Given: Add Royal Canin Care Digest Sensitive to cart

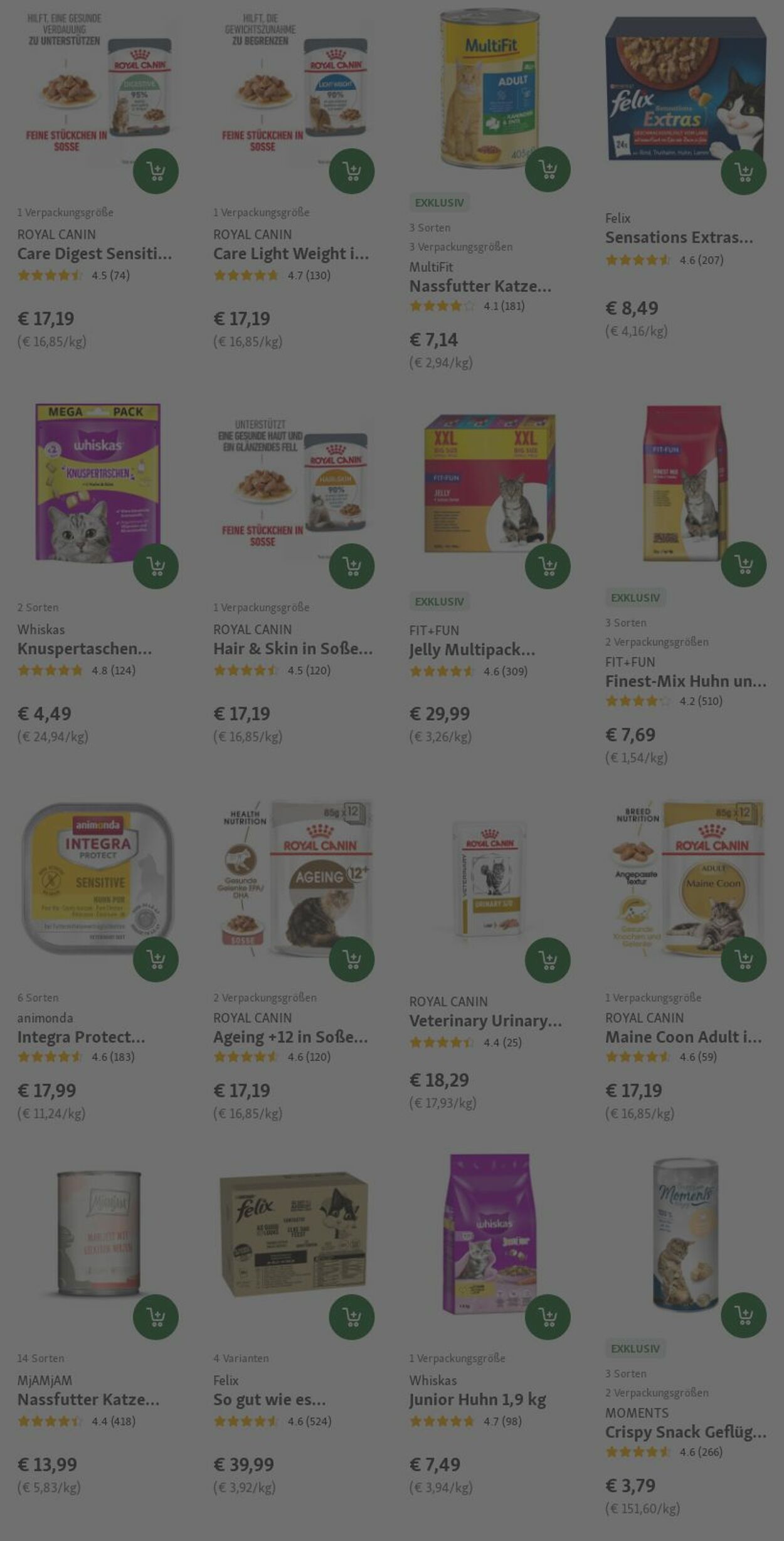Looking at the screenshot, I should pyautogui.click(x=156, y=171).
